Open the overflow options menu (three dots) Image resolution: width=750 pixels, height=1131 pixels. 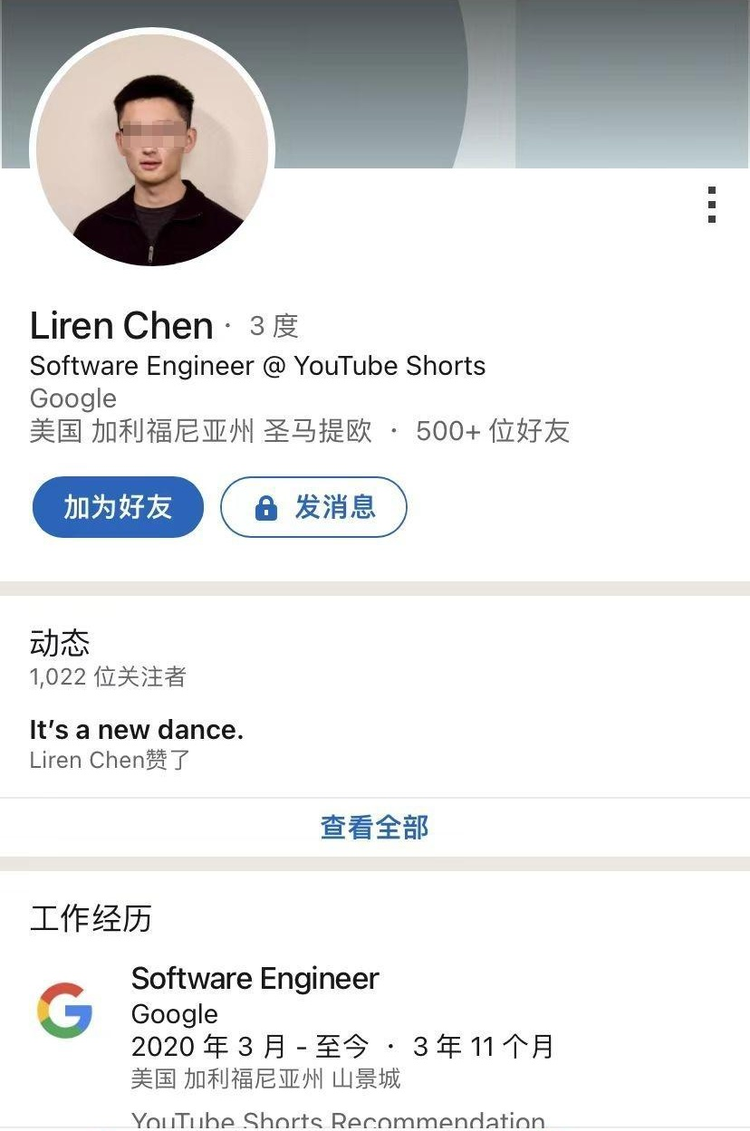tap(712, 204)
